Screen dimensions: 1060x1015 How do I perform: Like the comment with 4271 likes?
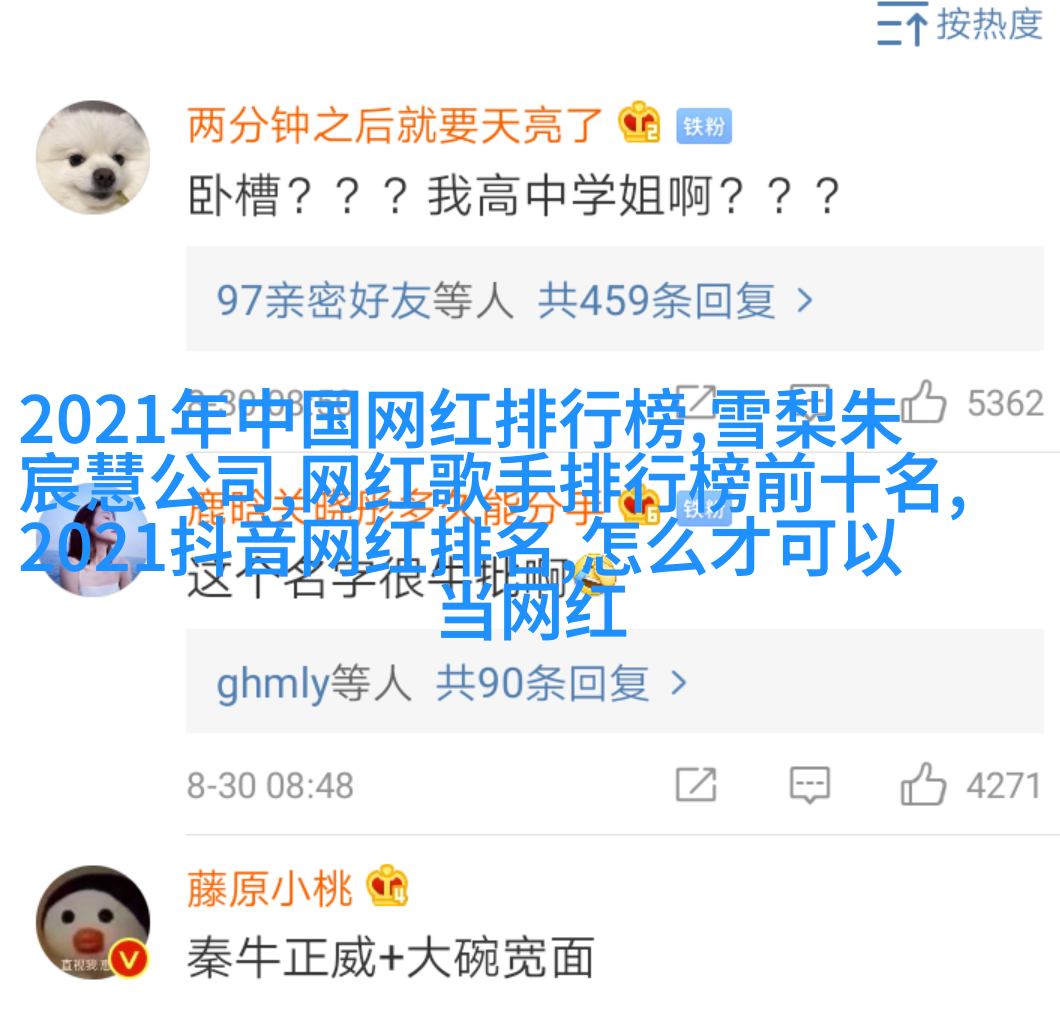922,785
